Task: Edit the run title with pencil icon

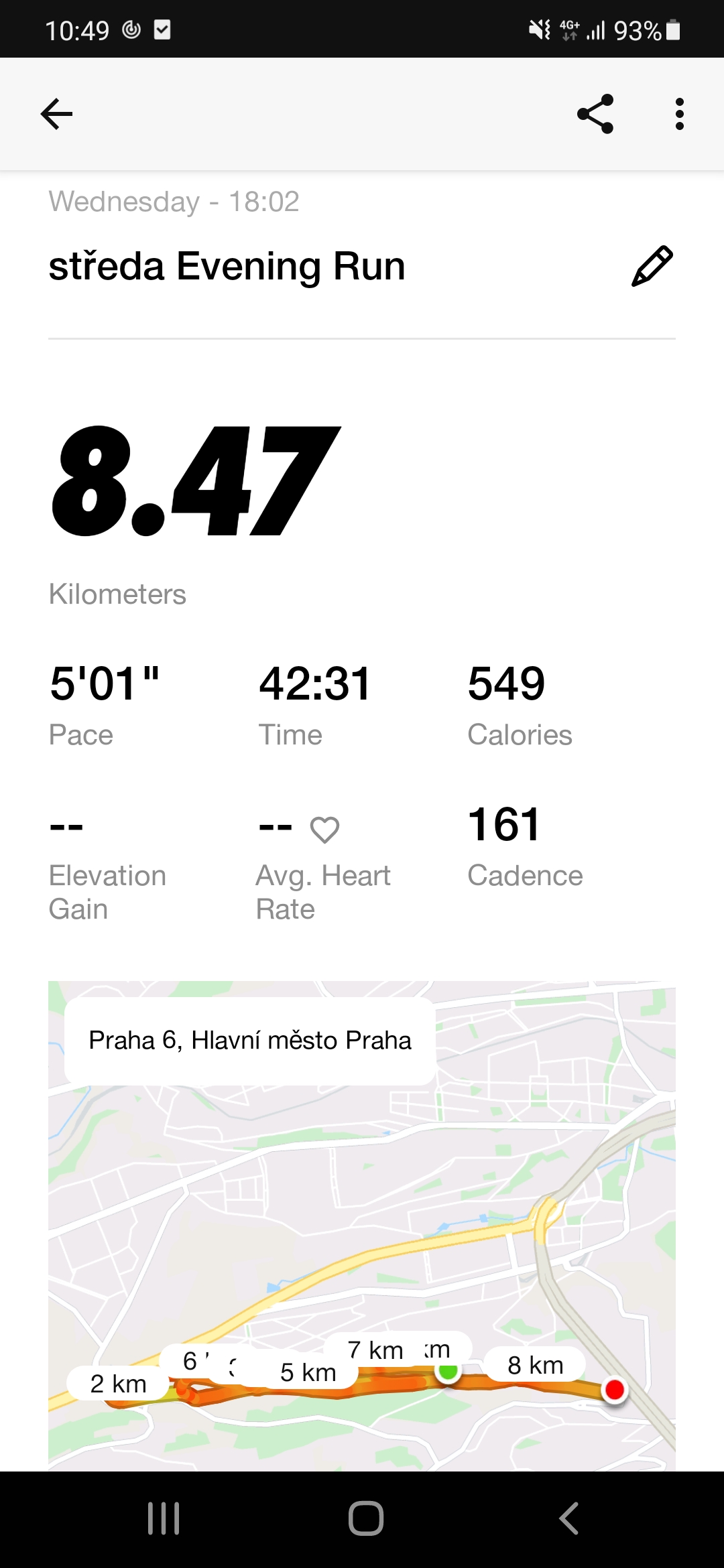Action: [652, 266]
